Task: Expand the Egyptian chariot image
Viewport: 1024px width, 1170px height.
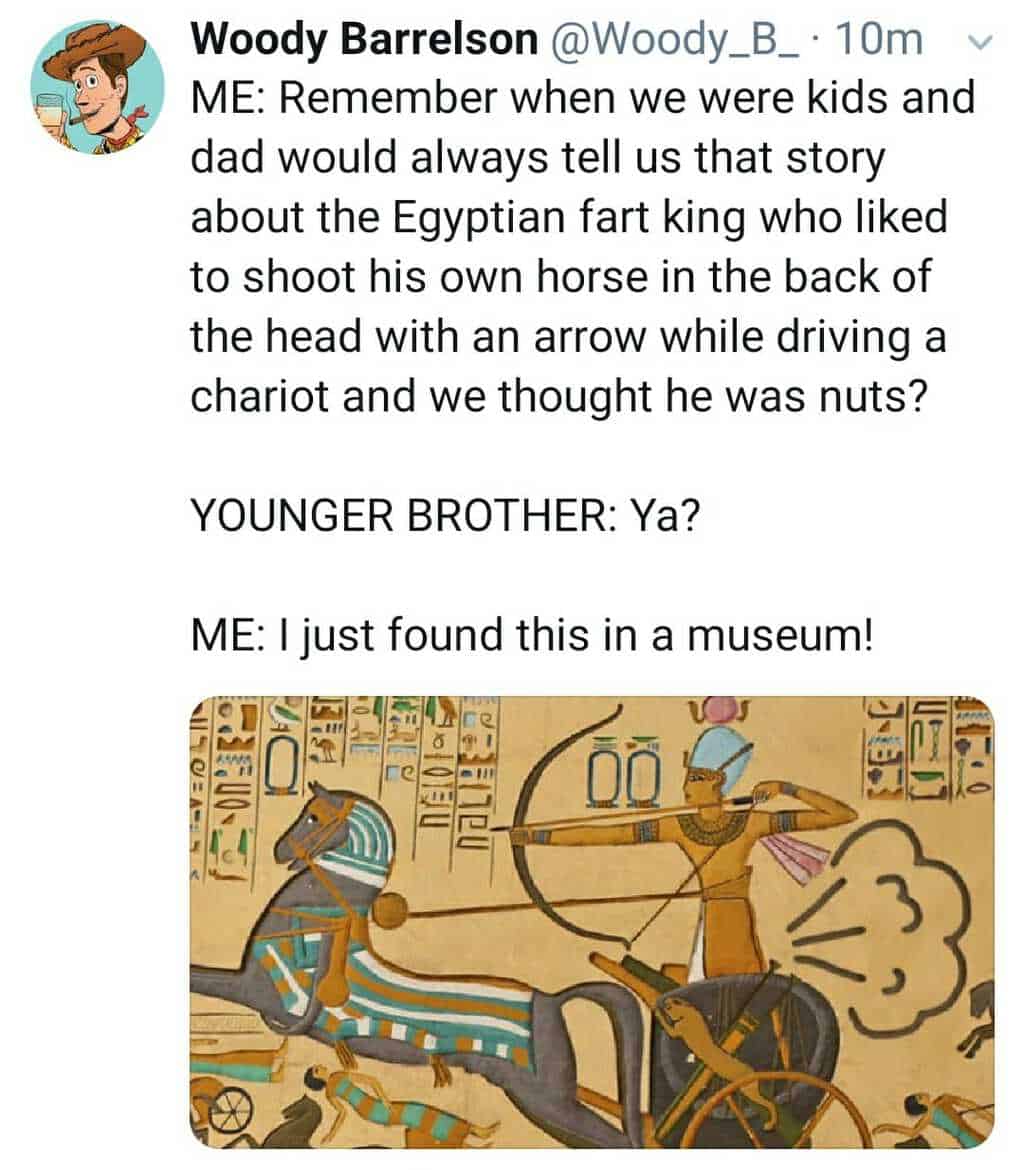Action: click(x=592, y=920)
